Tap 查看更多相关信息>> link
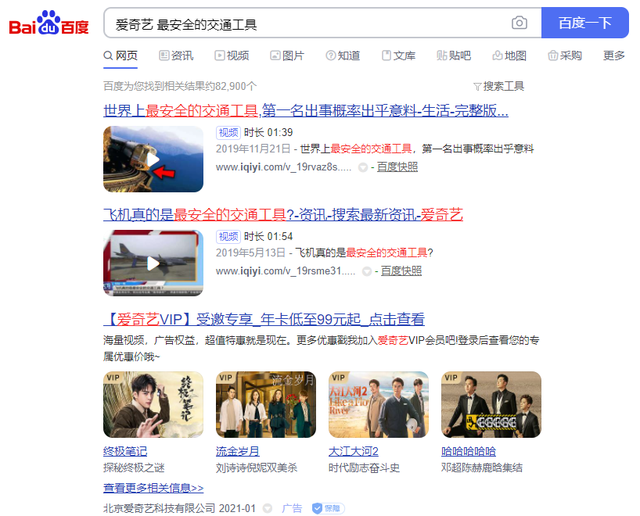 (x=153, y=488)
